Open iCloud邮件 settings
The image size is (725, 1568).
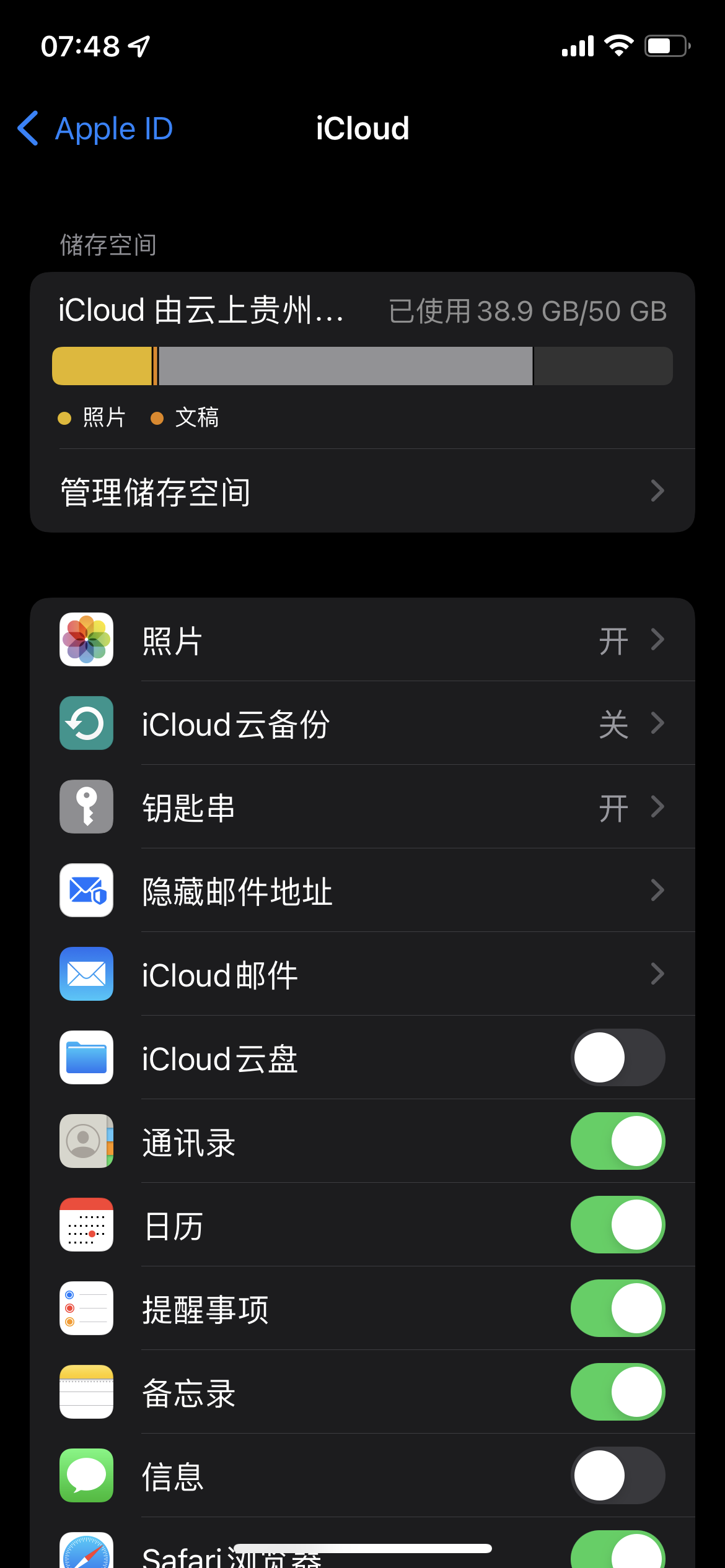click(362, 975)
